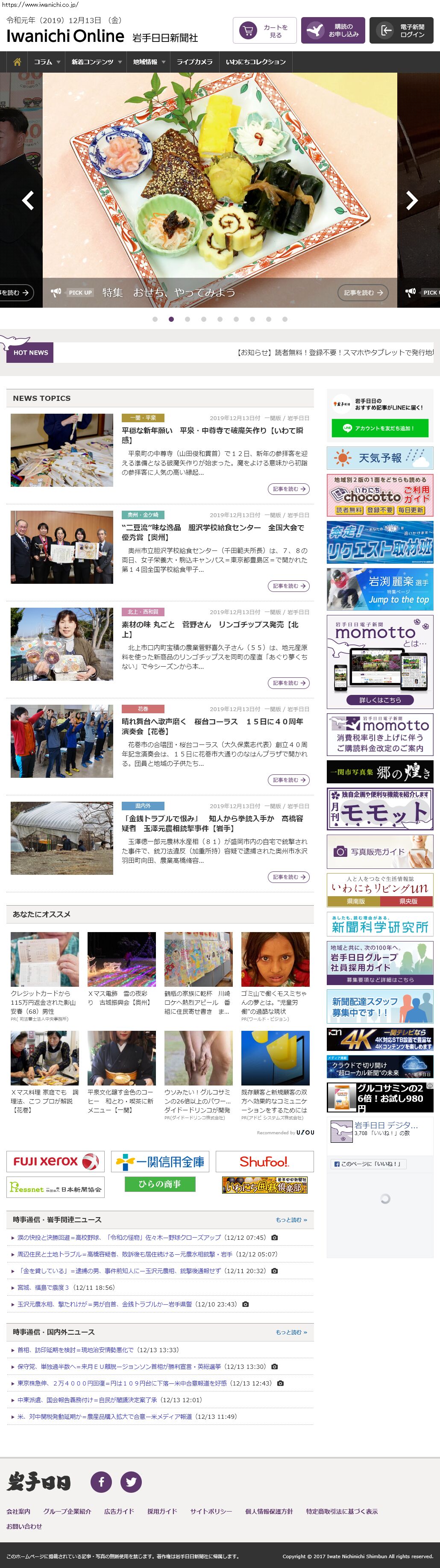Add LINE account with アカウントを友だち追加
Image resolution: width=440 pixels, height=1568 pixels.
point(379,428)
